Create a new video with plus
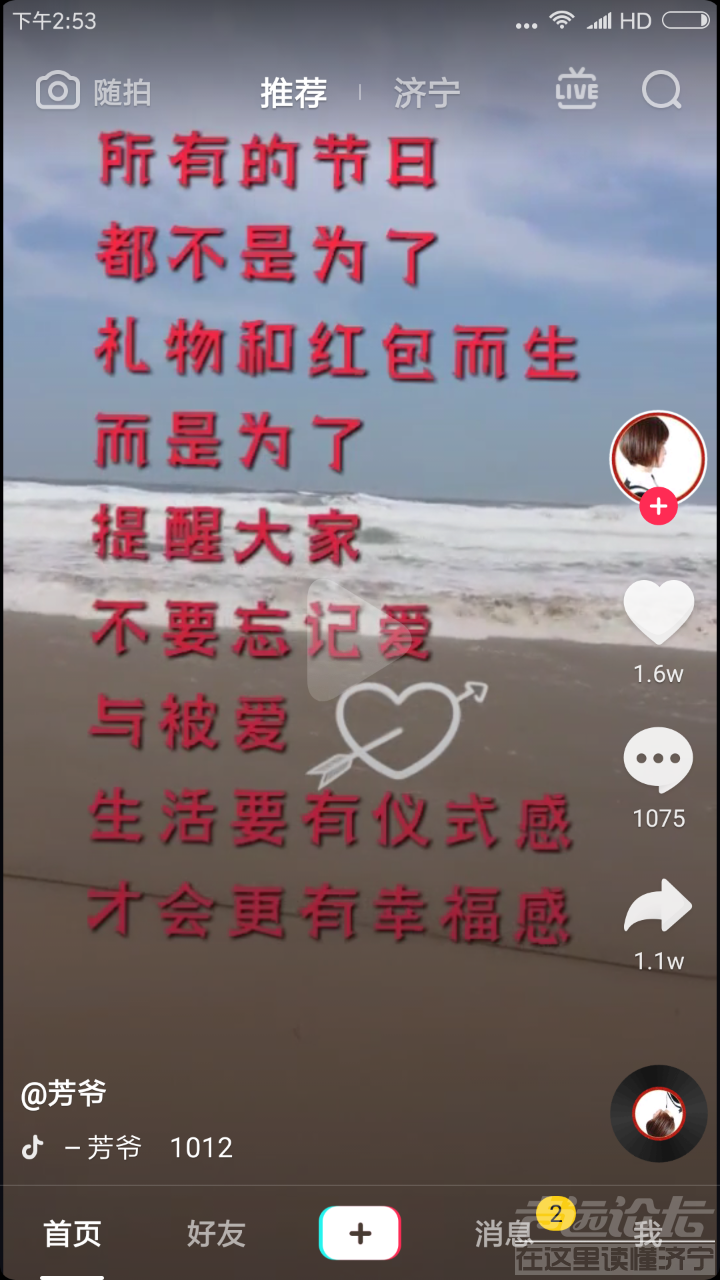 coord(360,1233)
